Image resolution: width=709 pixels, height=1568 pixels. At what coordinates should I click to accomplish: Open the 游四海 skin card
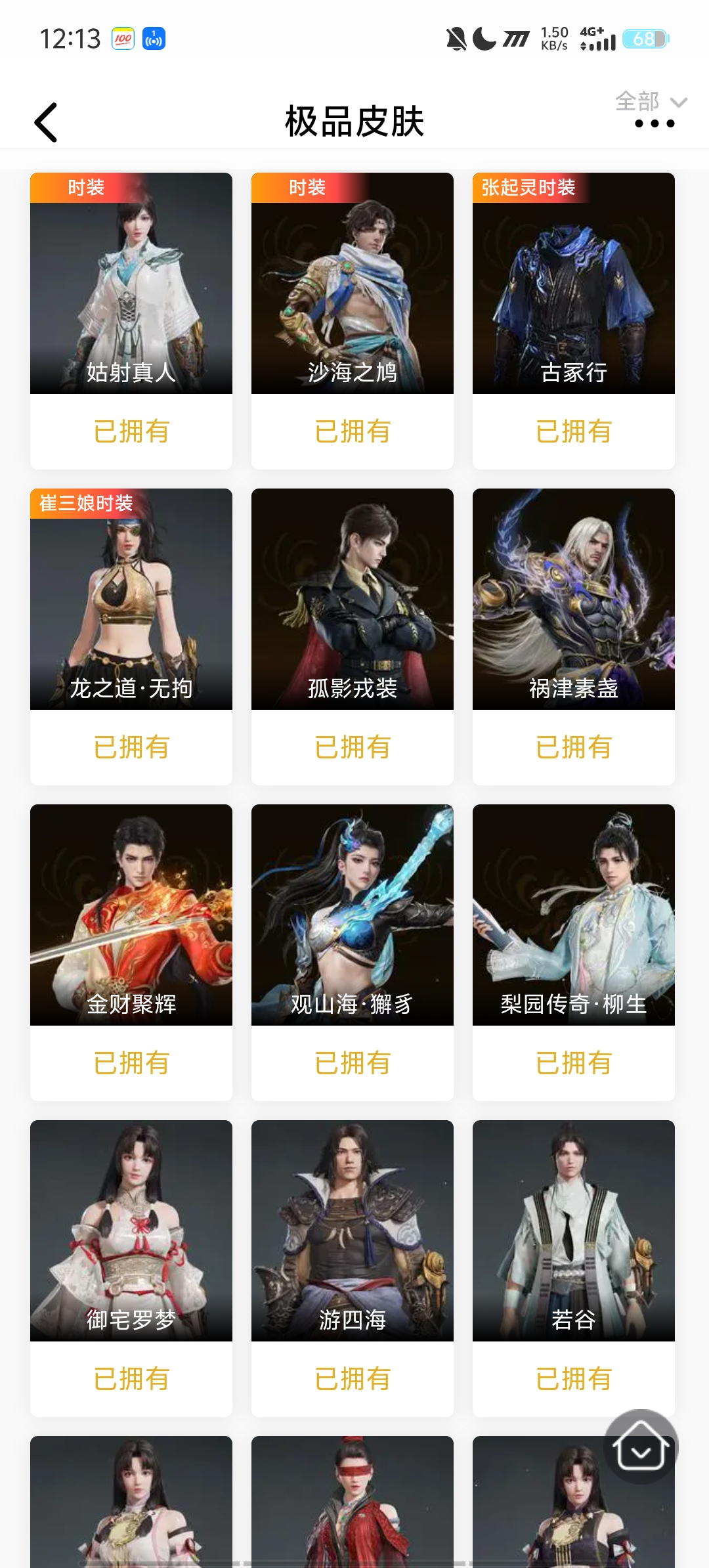(x=353, y=1268)
